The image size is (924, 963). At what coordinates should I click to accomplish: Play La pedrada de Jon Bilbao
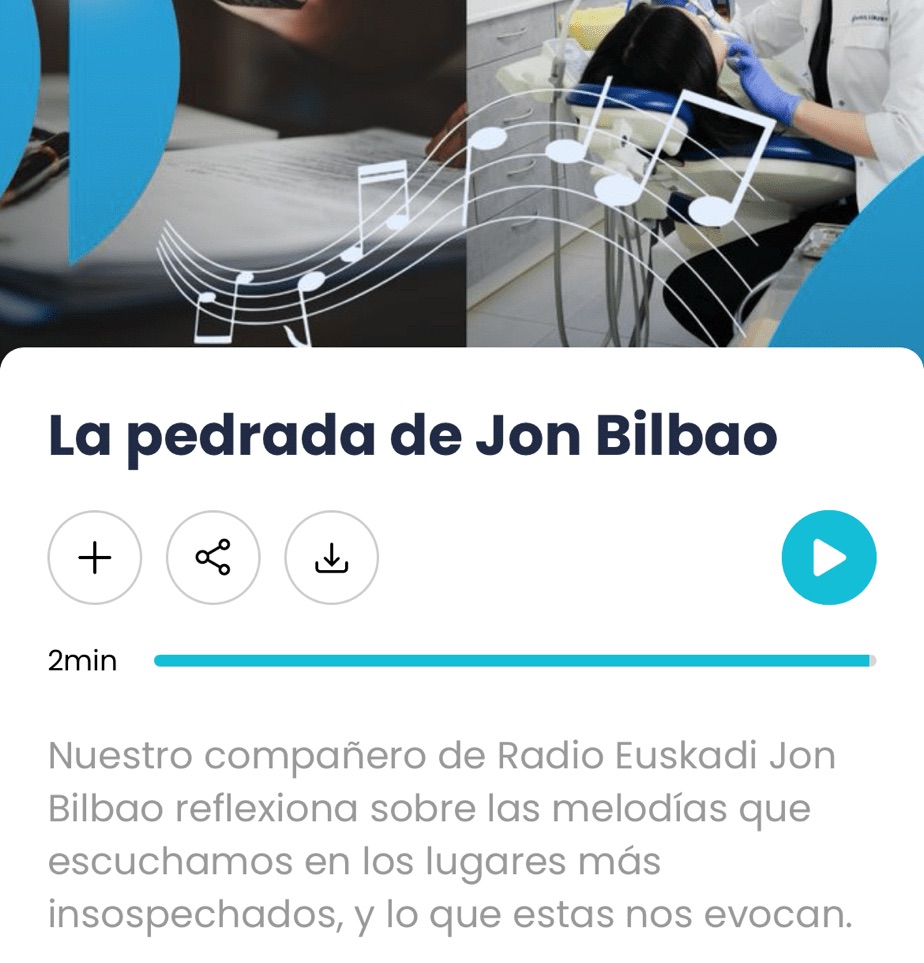[x=828, y=558]
